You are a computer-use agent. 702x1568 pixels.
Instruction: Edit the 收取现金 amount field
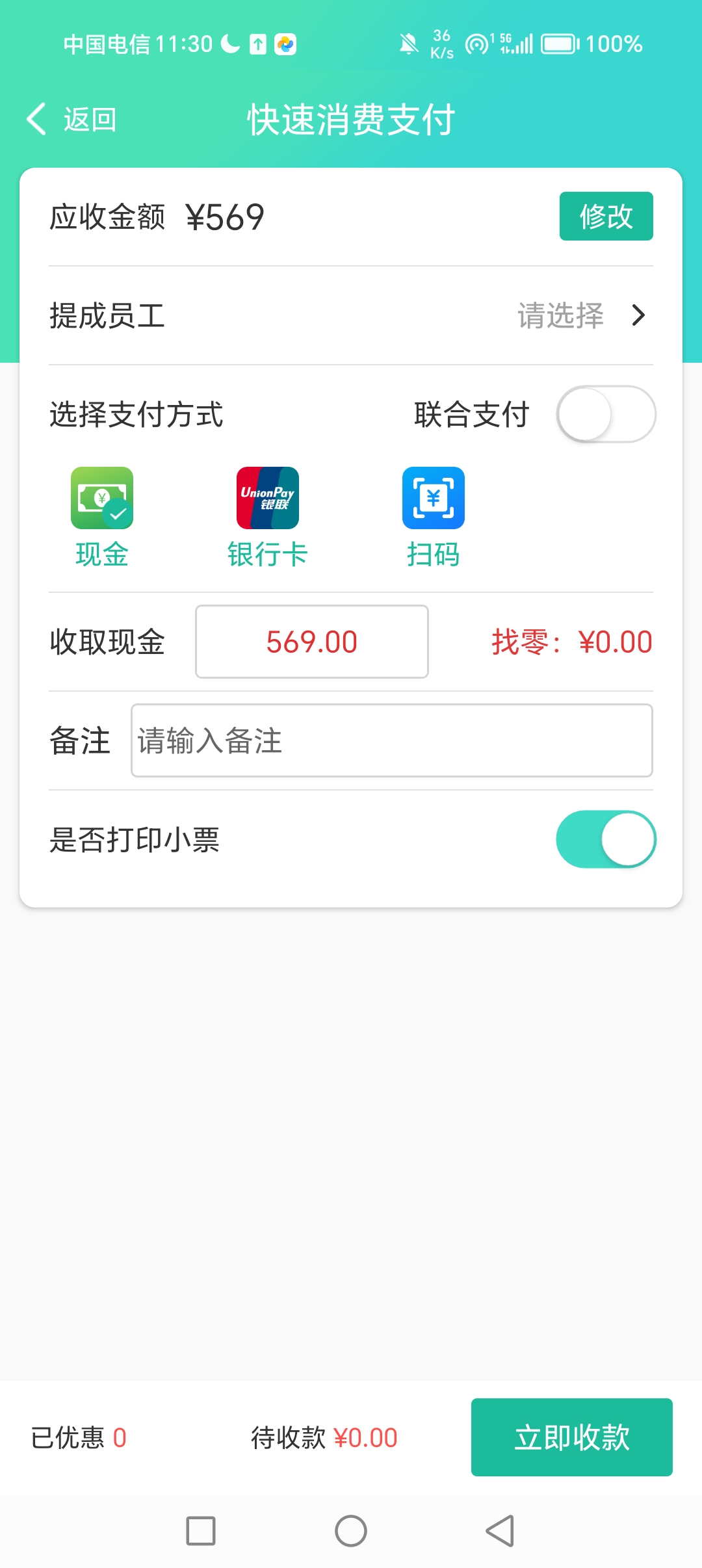point(312,642)
